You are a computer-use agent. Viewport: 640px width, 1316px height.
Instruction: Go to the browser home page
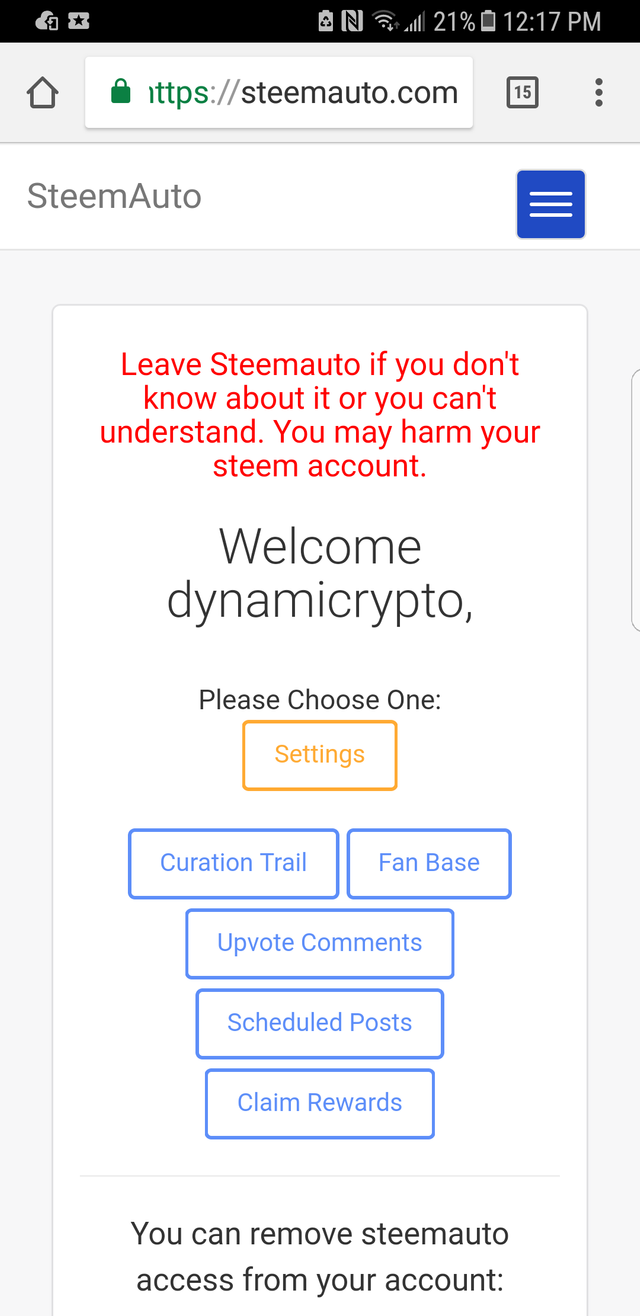pos(42,93)
